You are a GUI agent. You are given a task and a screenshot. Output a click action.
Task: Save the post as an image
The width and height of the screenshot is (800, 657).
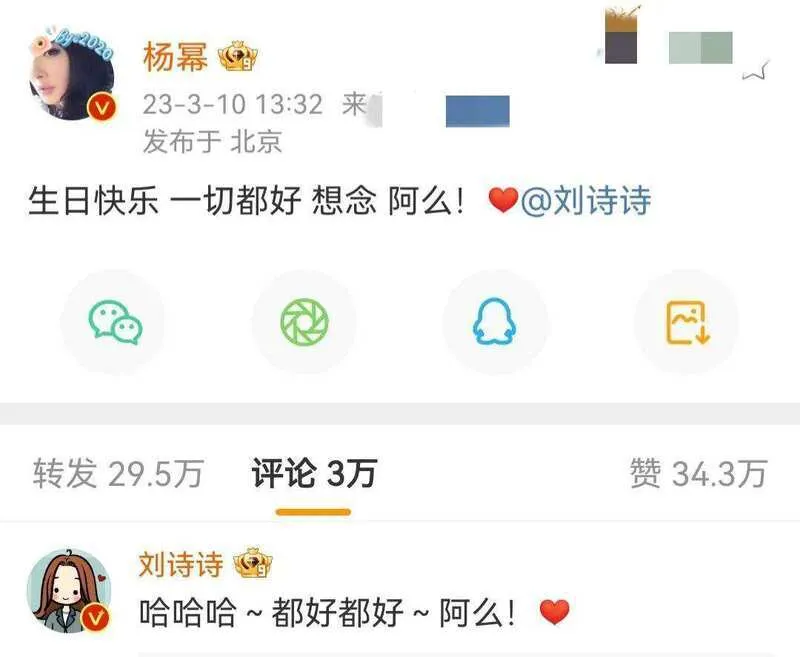(687, 322)
